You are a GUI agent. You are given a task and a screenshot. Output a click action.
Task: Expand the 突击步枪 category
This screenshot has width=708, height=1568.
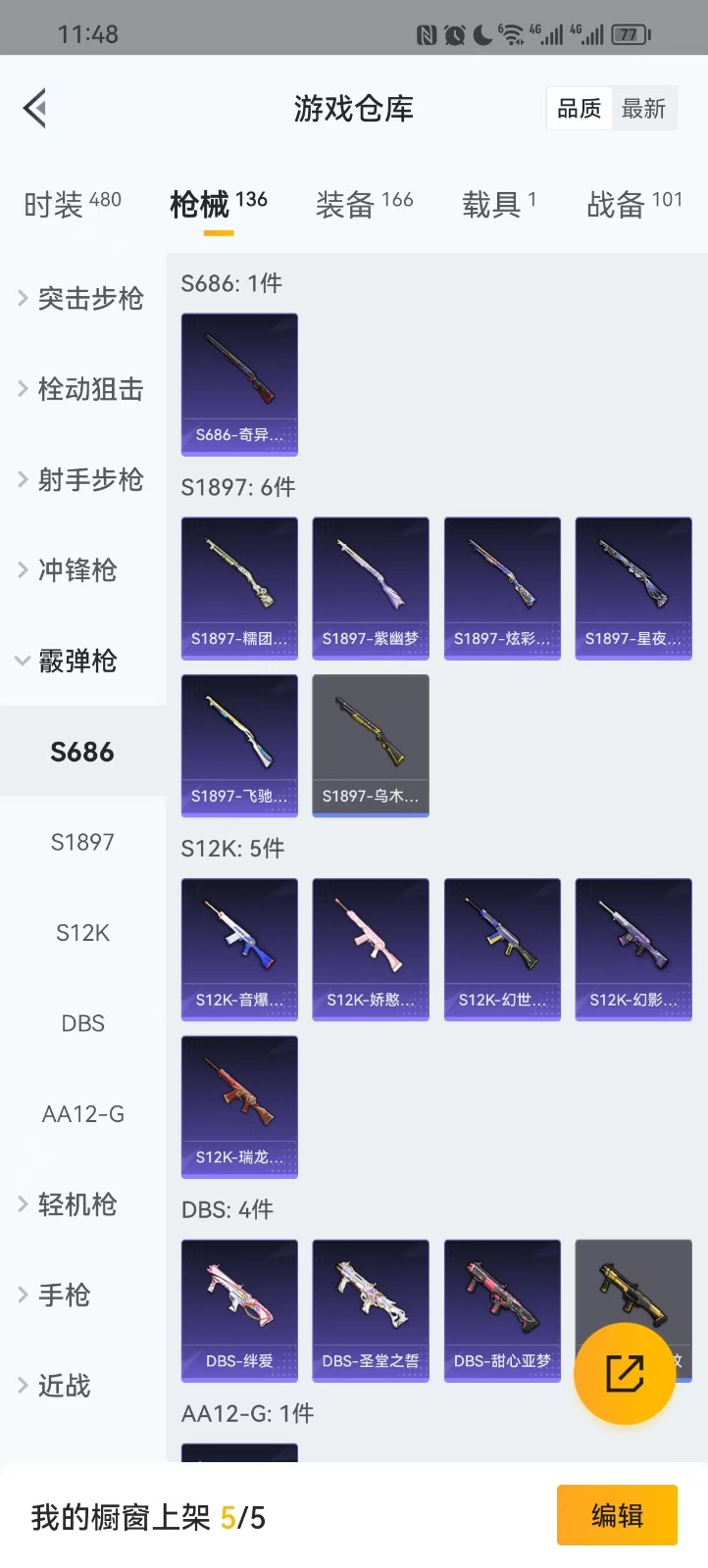82,298
